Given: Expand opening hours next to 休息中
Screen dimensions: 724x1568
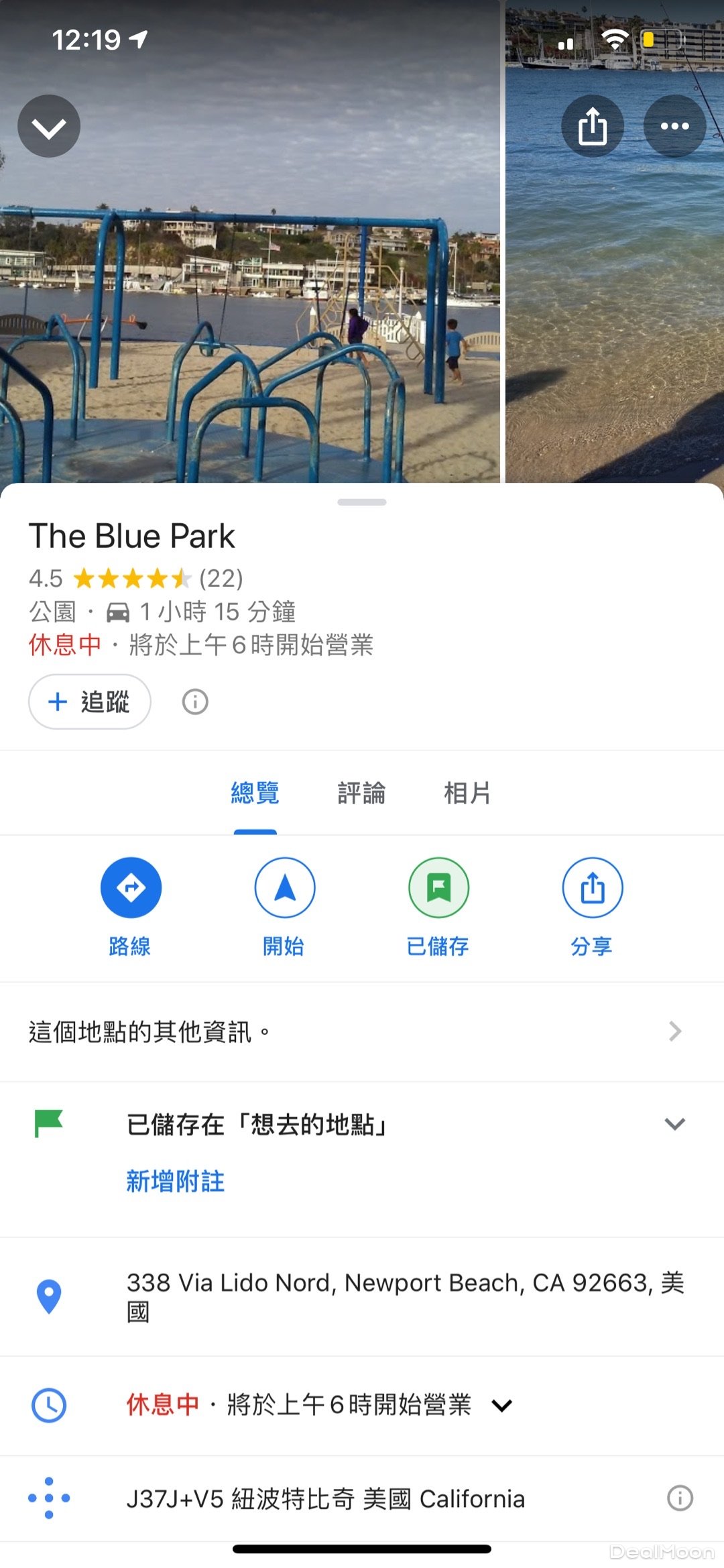Looking at the screenshot, I should pos(501,1405).
